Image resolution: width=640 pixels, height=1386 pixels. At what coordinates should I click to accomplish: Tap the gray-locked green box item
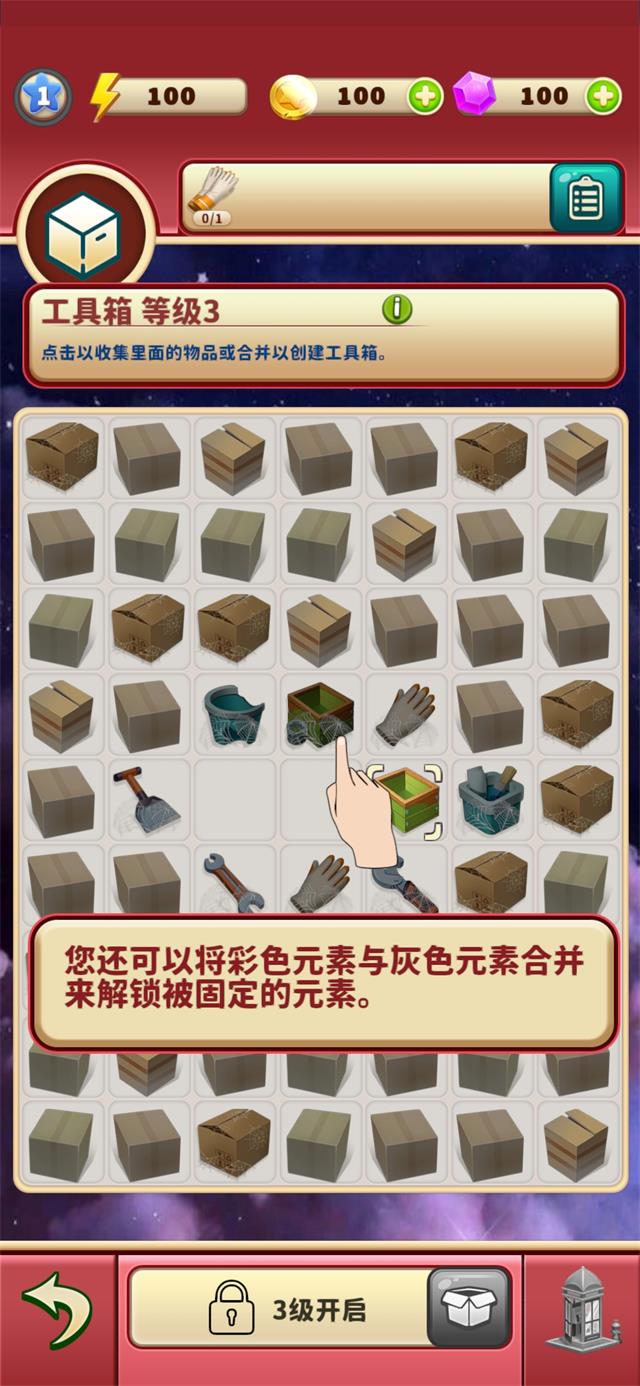point(318,712)
